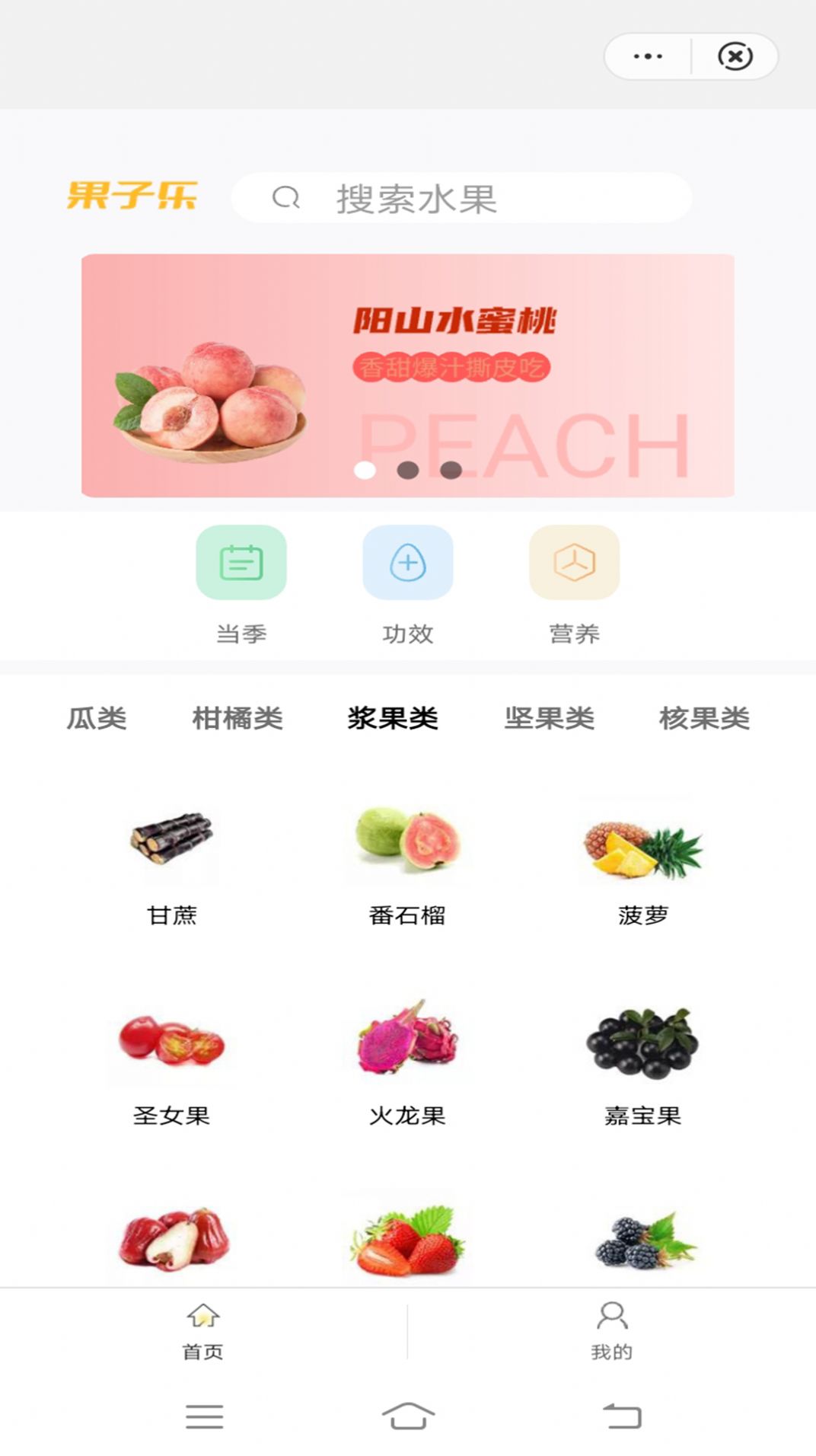This screenshot has height=1456, width=816.
Task: Go to the 我的 tab
Action: coord(612,1330)
